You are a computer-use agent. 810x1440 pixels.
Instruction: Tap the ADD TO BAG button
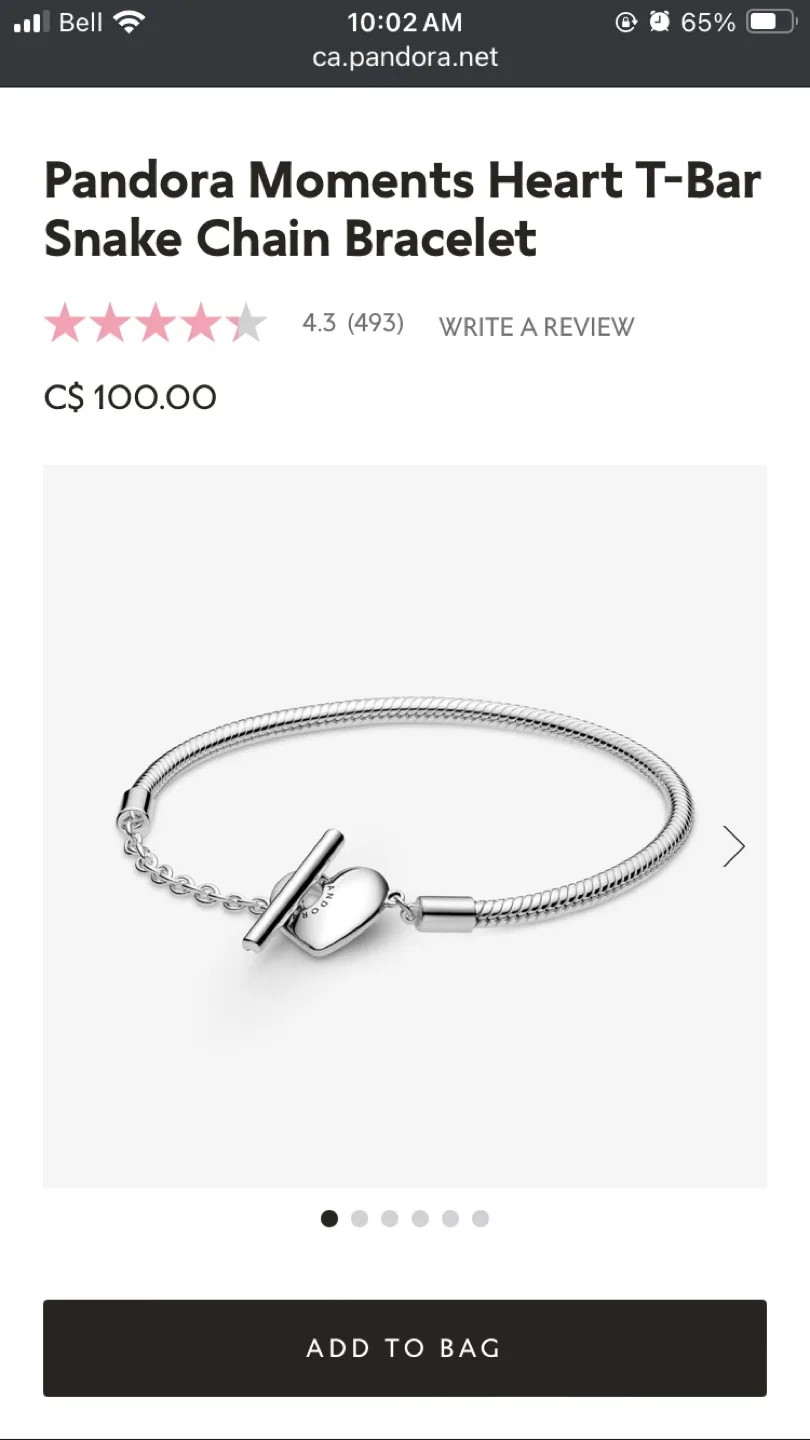pyautogui.click(x=405, y=1348)
